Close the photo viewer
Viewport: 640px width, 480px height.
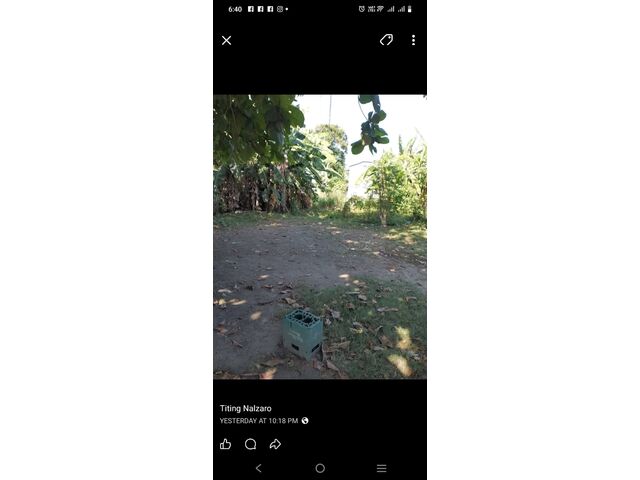coord(227,41)
